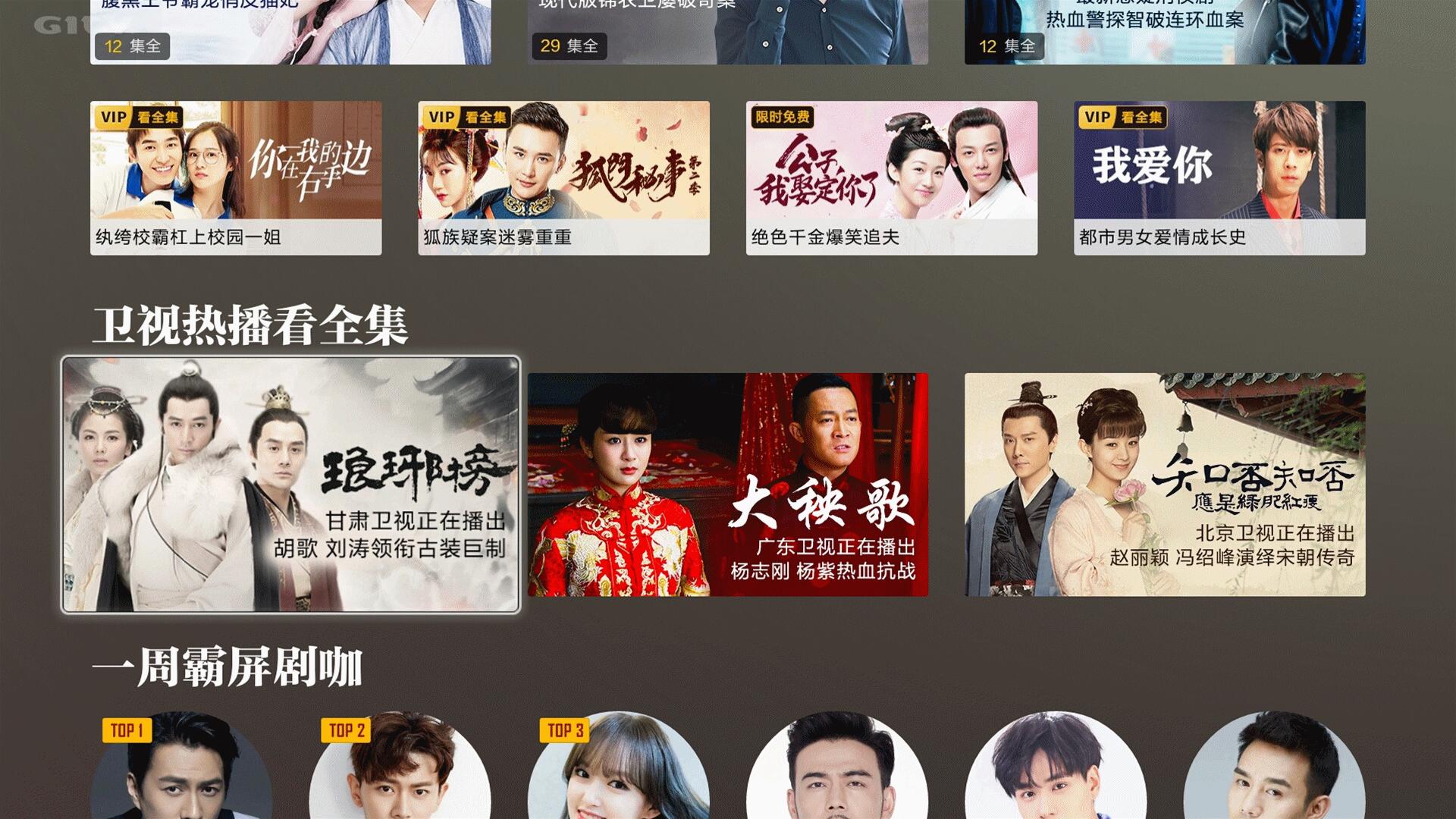
Task: Open the TOP 3 actress profile
Action: [618, 766]
